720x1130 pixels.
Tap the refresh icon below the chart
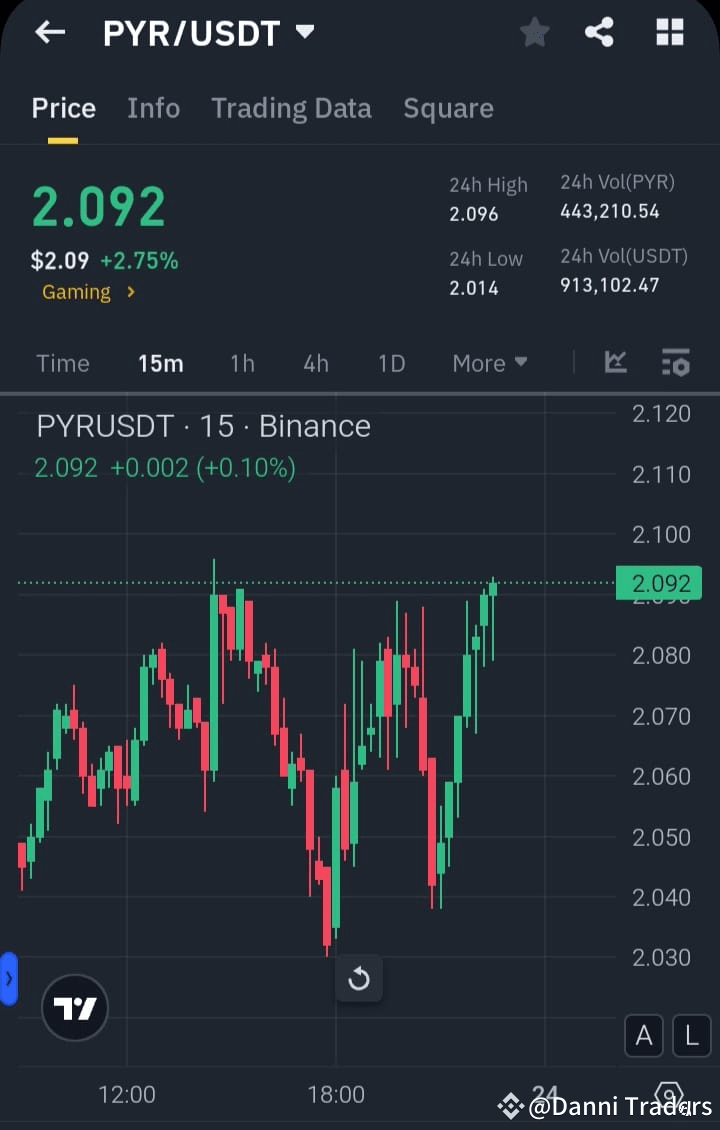coord(359,979)
